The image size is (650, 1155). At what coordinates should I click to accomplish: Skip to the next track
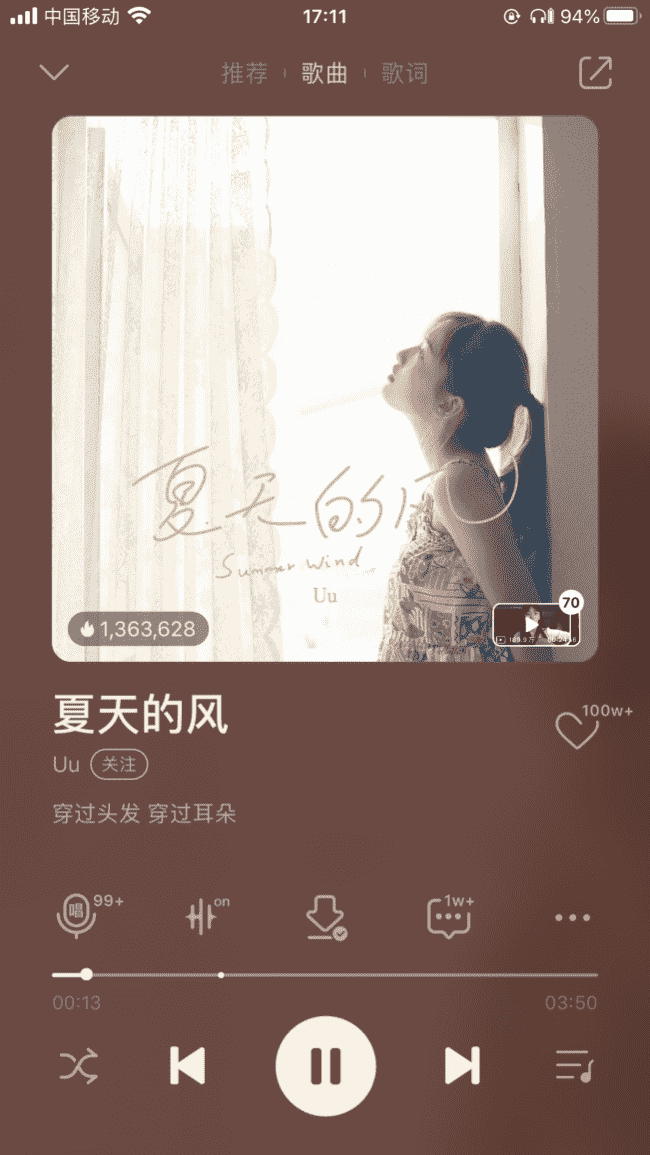[462, 1066]
